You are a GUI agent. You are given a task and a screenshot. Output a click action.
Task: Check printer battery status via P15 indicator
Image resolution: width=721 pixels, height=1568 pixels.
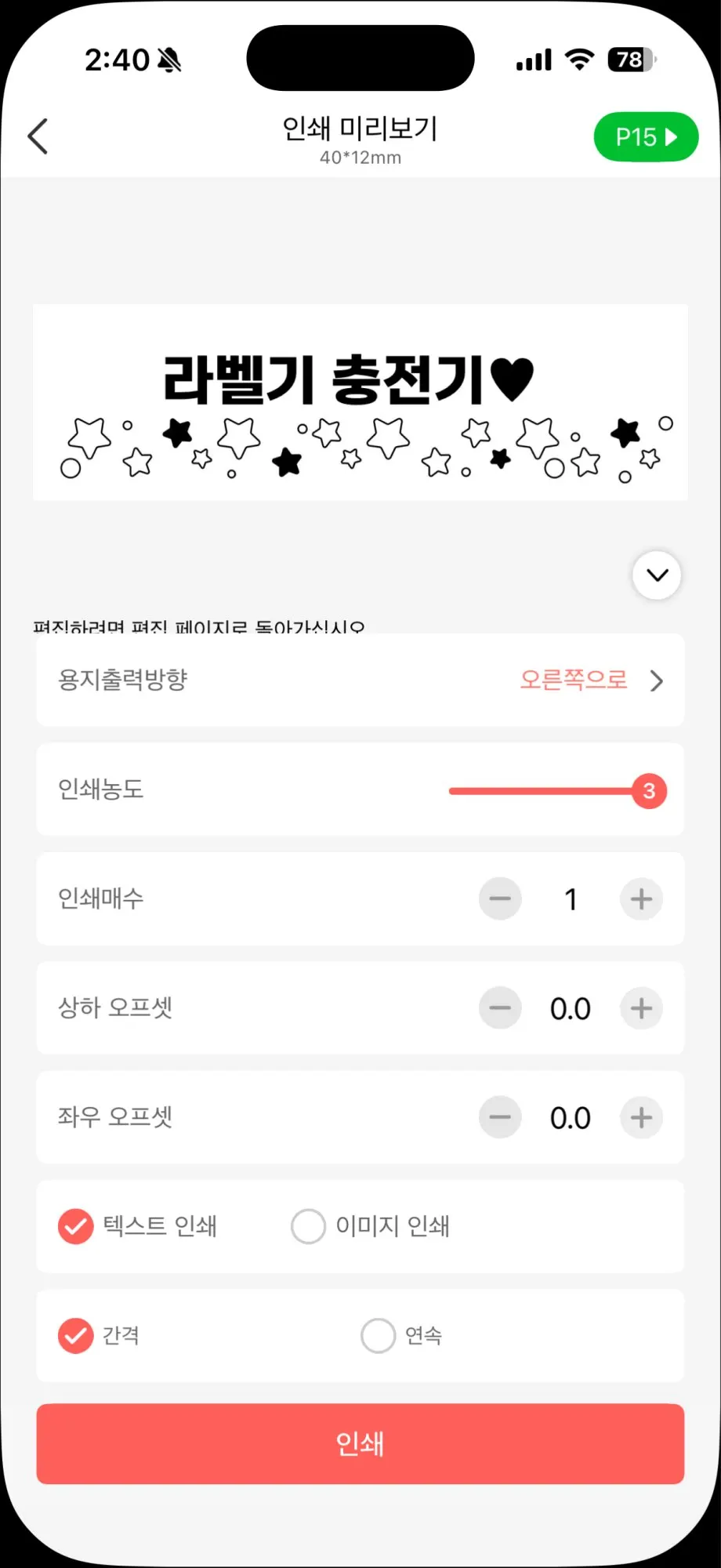(x=646, y=137)
